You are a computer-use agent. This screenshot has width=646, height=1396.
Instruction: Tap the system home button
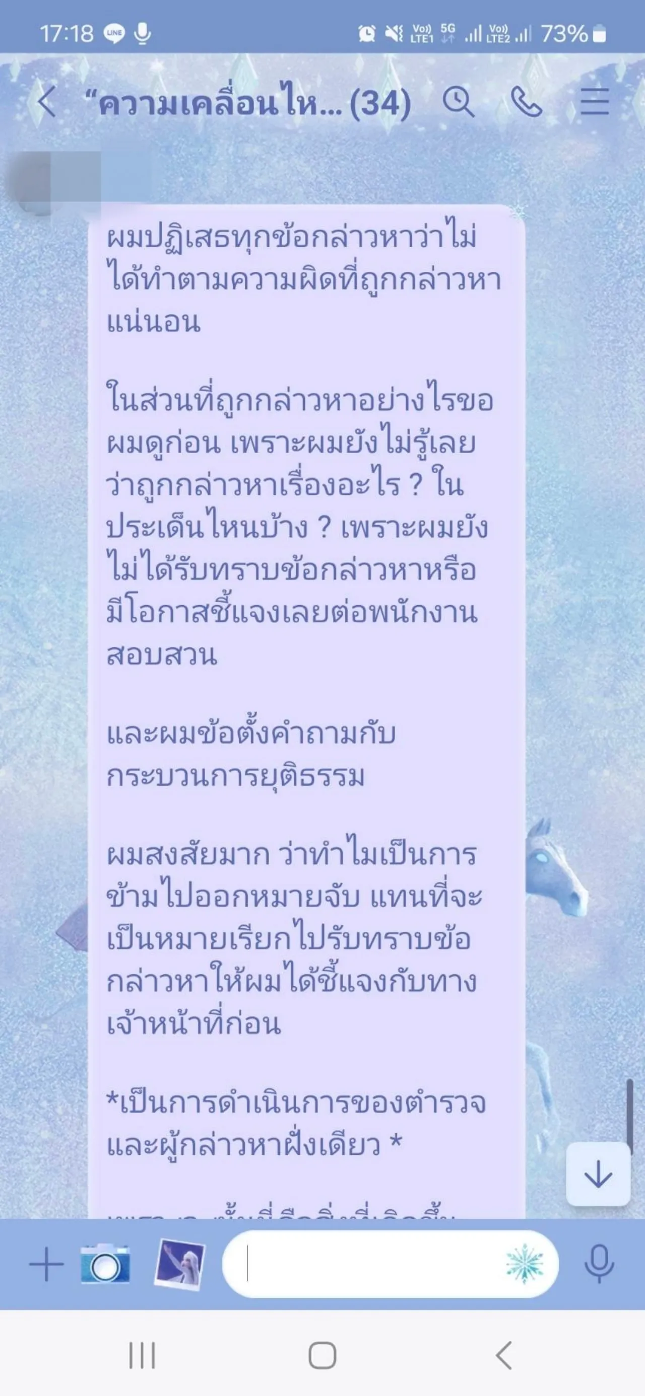tap(322, 1355)
